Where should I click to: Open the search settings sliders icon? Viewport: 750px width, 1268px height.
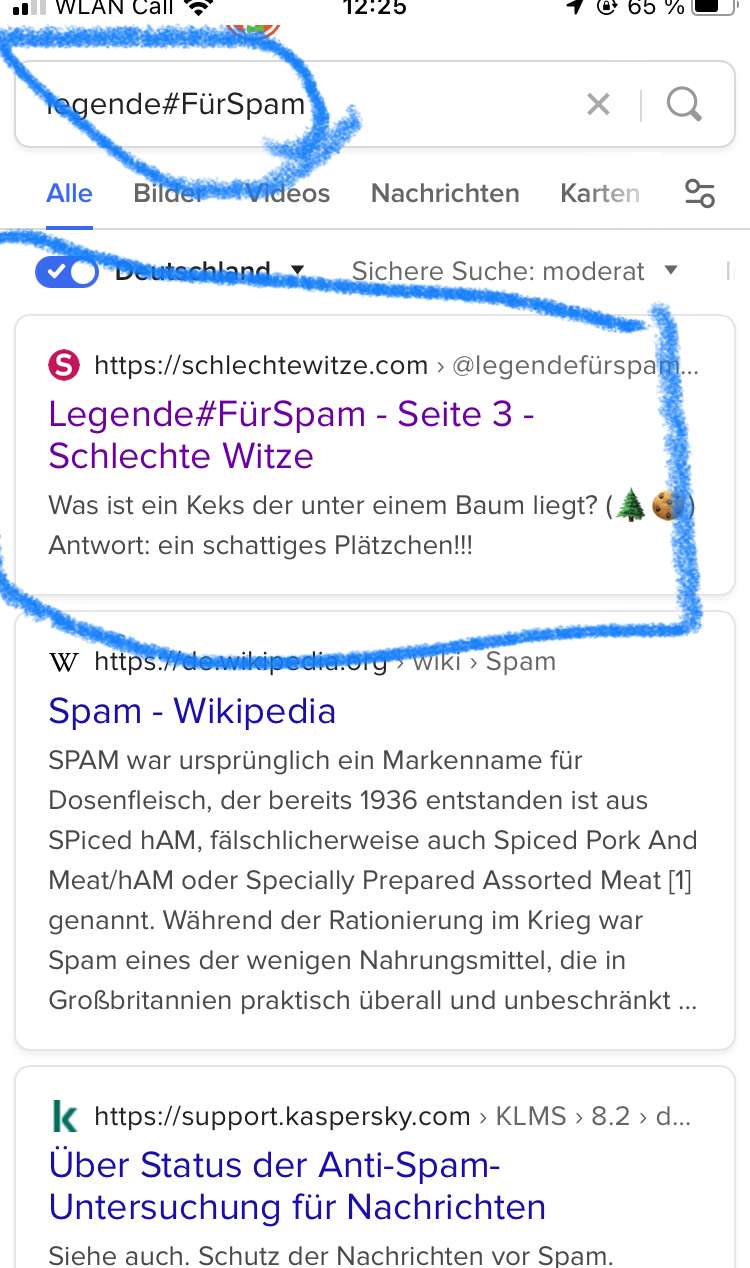[x=699, y=193]
